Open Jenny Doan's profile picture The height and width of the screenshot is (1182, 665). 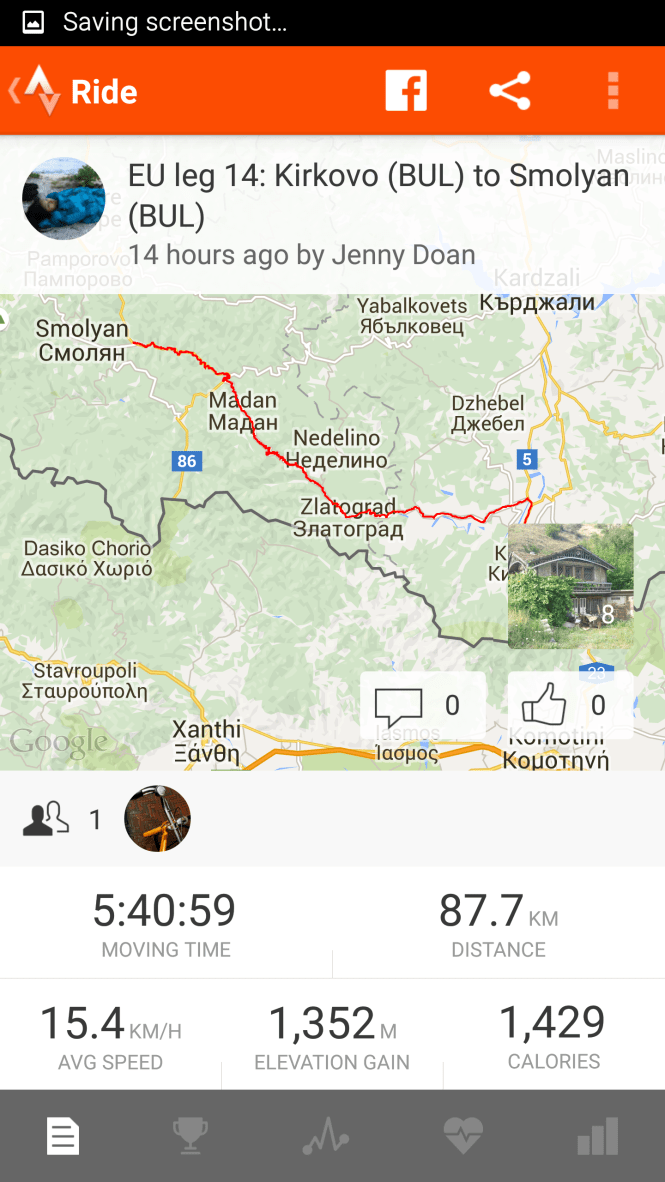[x=64, y=199]
